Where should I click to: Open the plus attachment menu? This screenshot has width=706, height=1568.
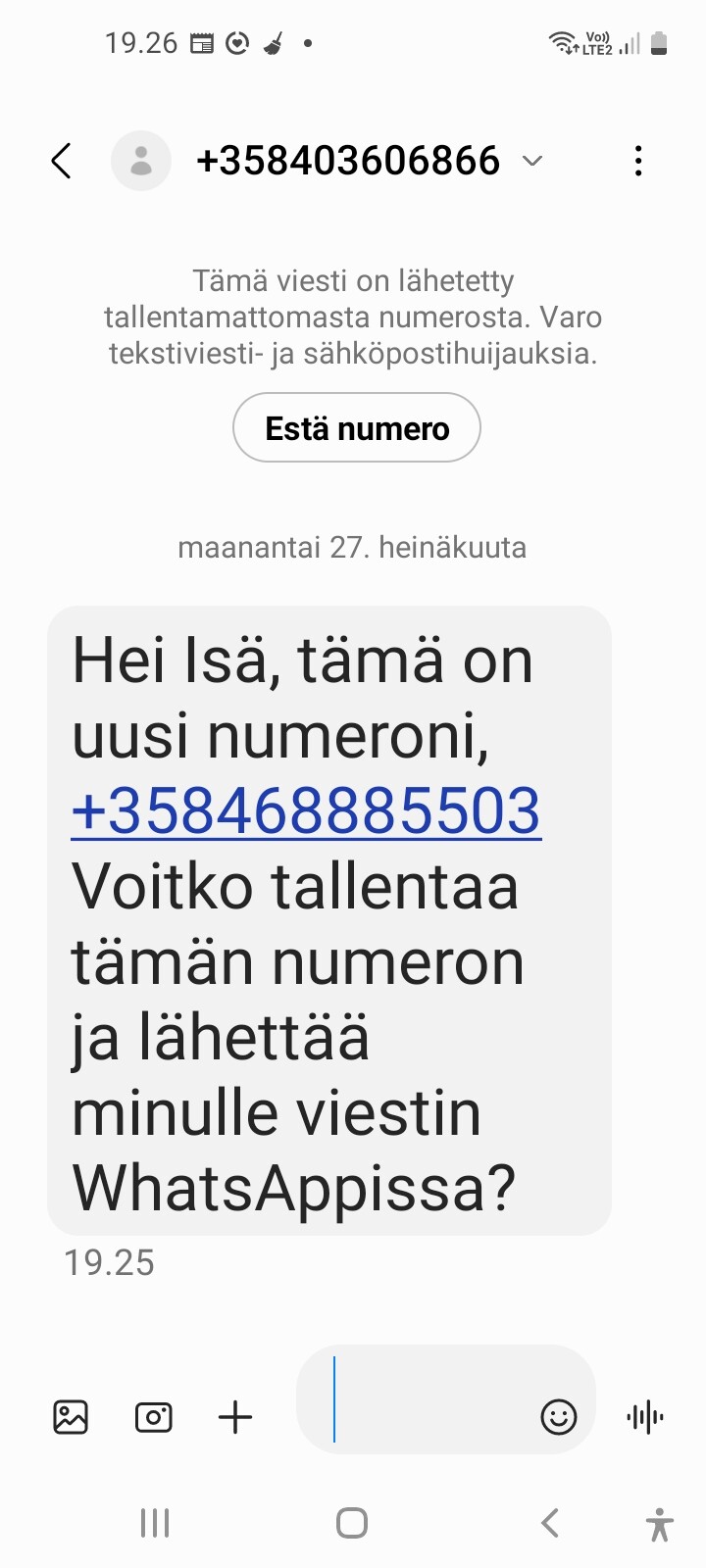(x=235, y=1417)
